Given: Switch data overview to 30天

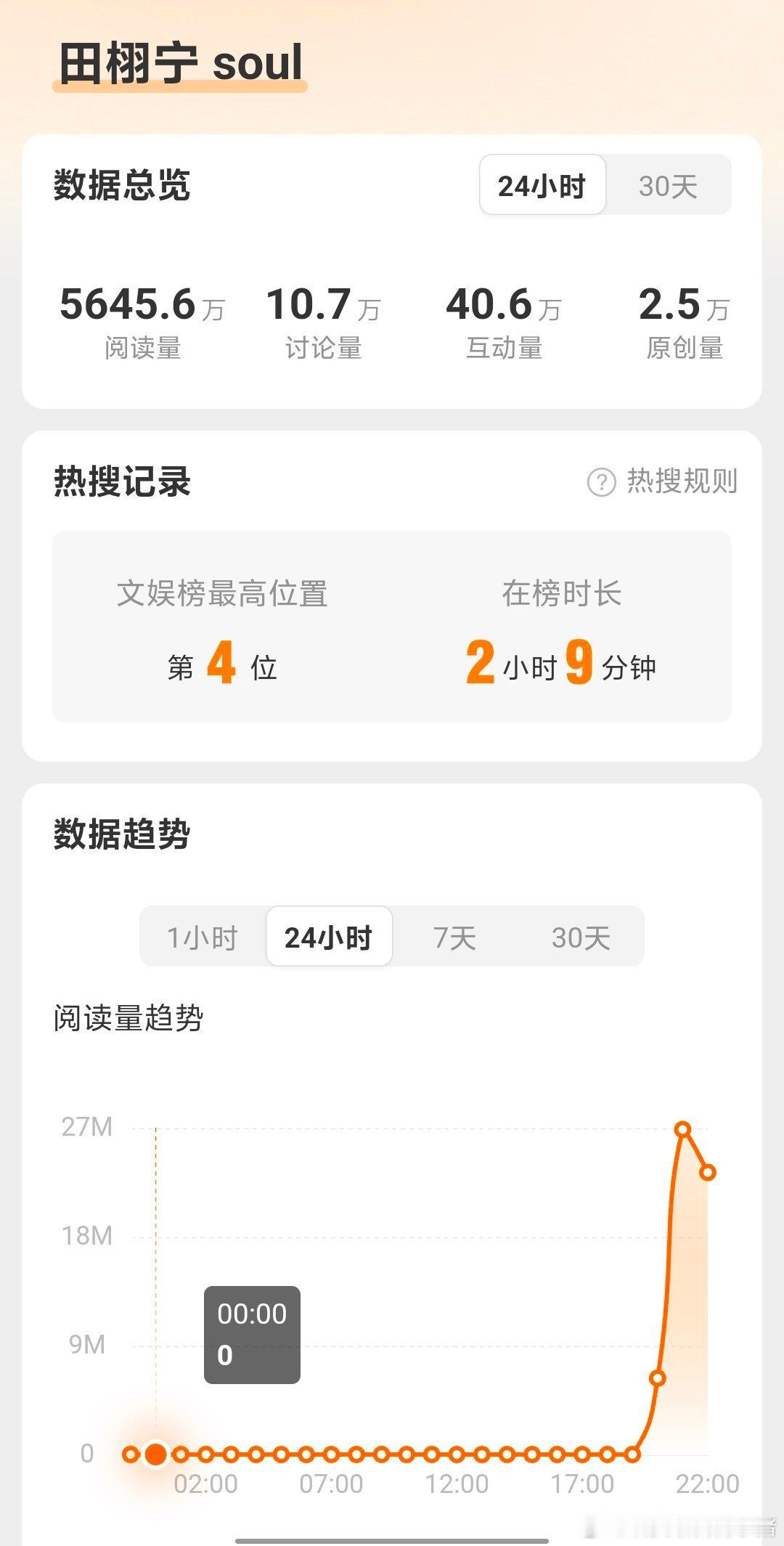Looking at the screenshot, I should 668,186.
